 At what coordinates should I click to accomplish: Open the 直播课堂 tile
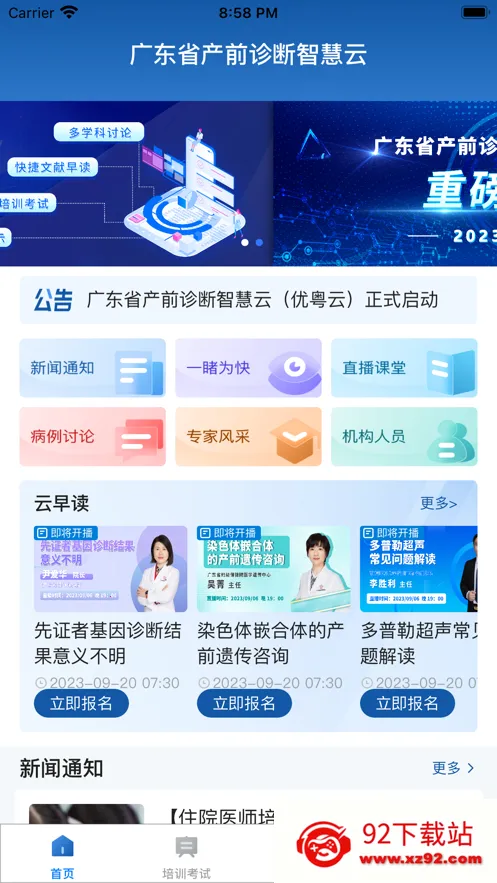coord(404,368)
